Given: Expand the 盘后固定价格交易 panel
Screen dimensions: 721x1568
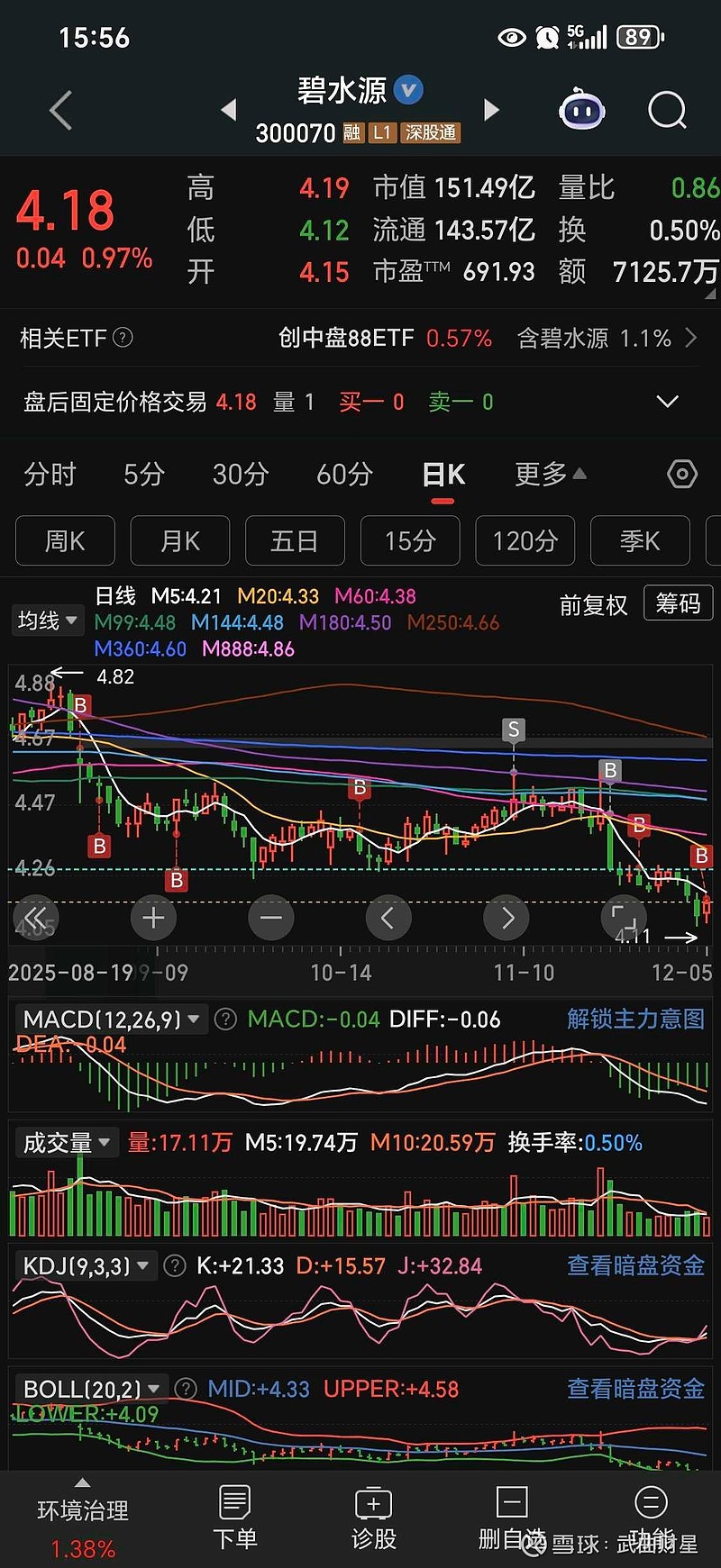Looking at the screenshot, I should coord(667,402).
